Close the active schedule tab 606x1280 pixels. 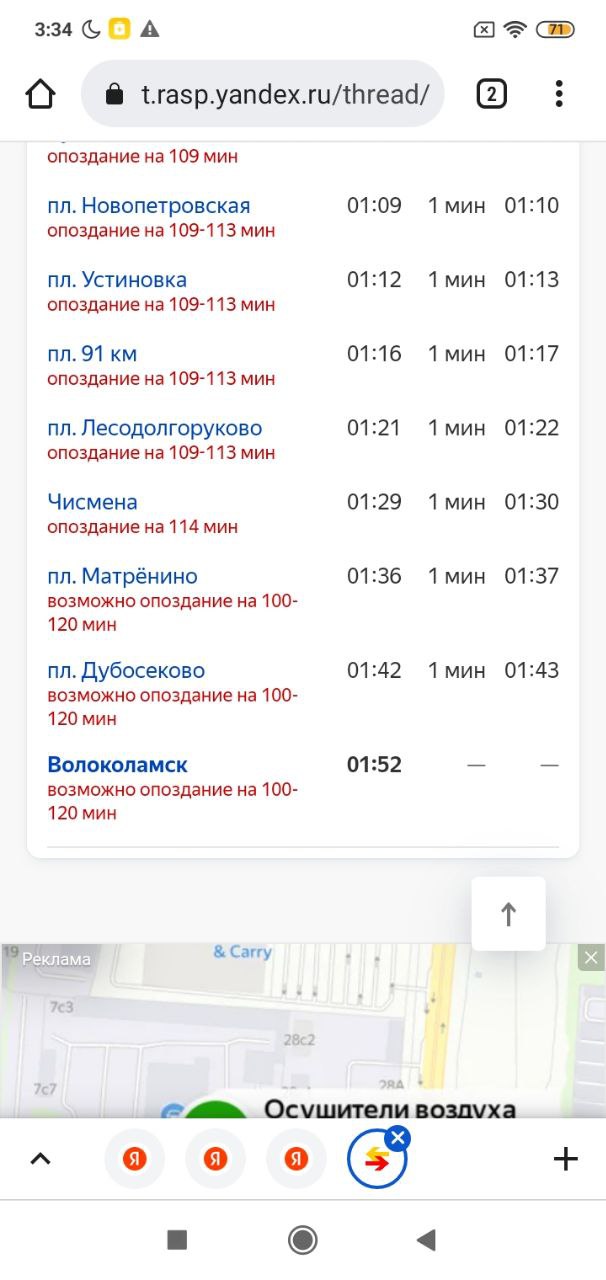coord(397,1138)
